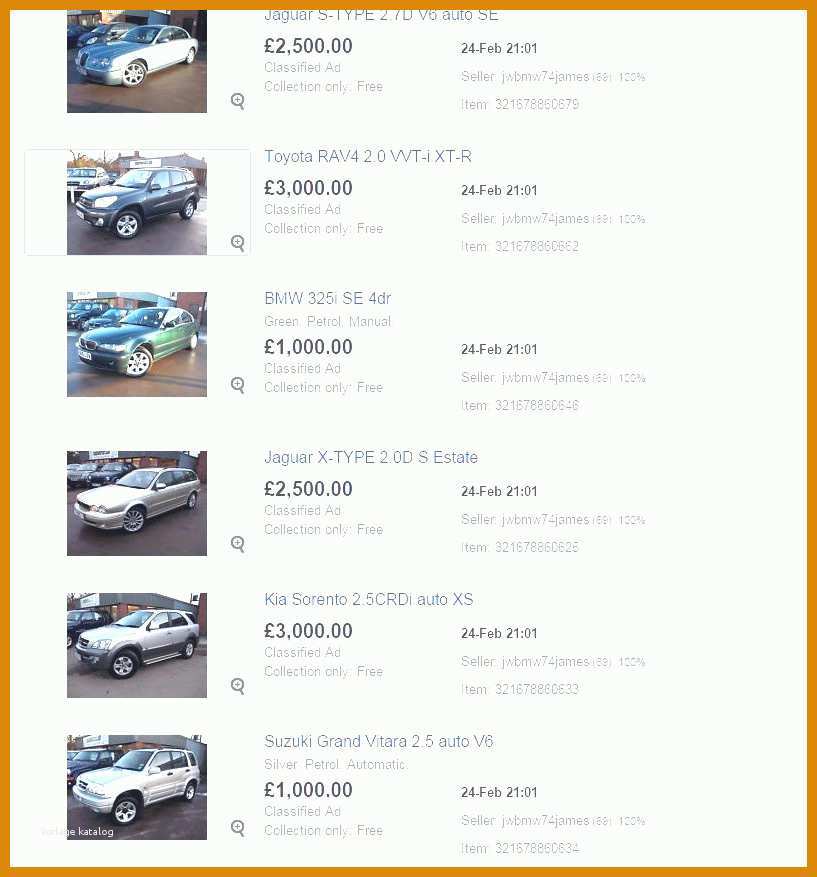
Task: Open the Toyota RAV4 2.0 VVT-i XT-R listing
Action: 367,157
